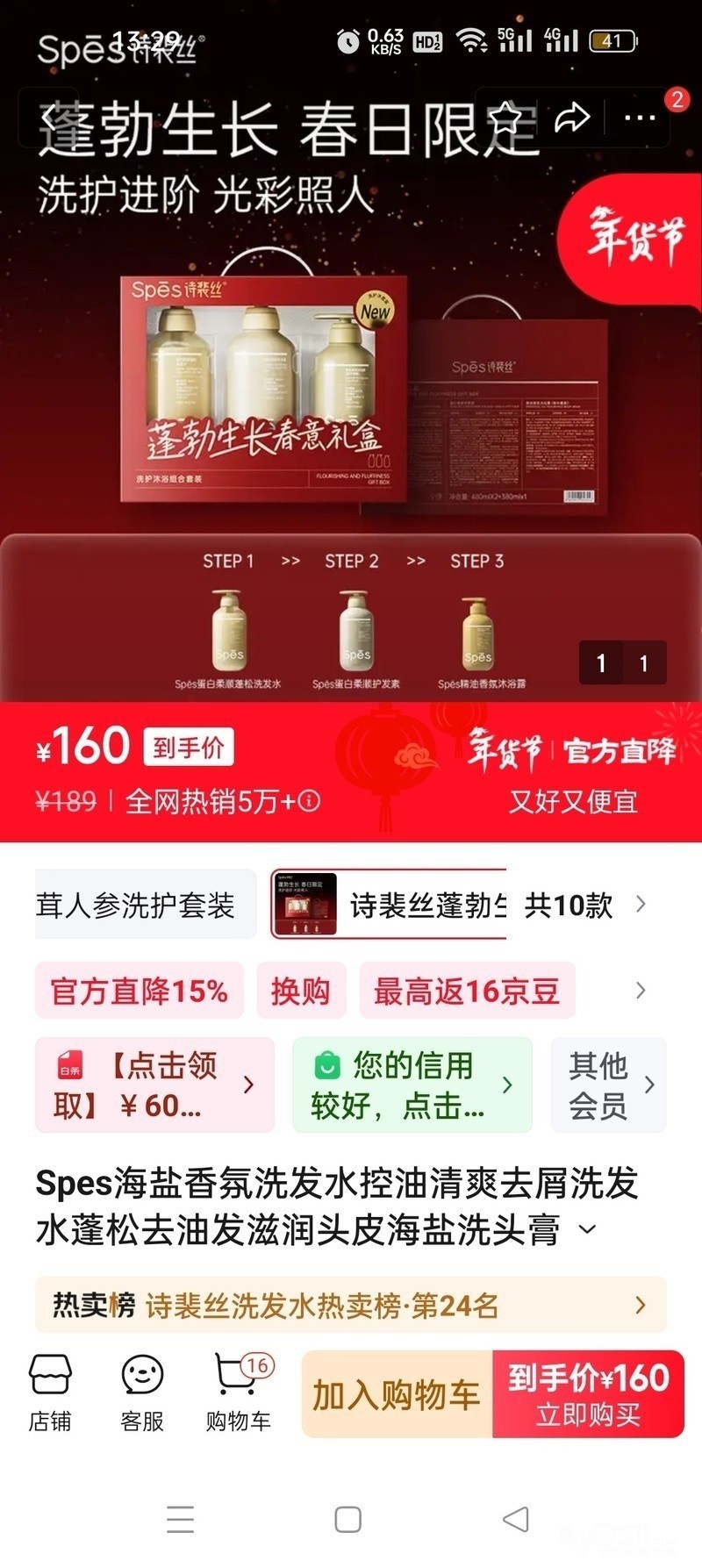The height and width of the screenshot is (1568, 702).
Task: Open the 其他会员 membership options
Action: click(608, 1085)
